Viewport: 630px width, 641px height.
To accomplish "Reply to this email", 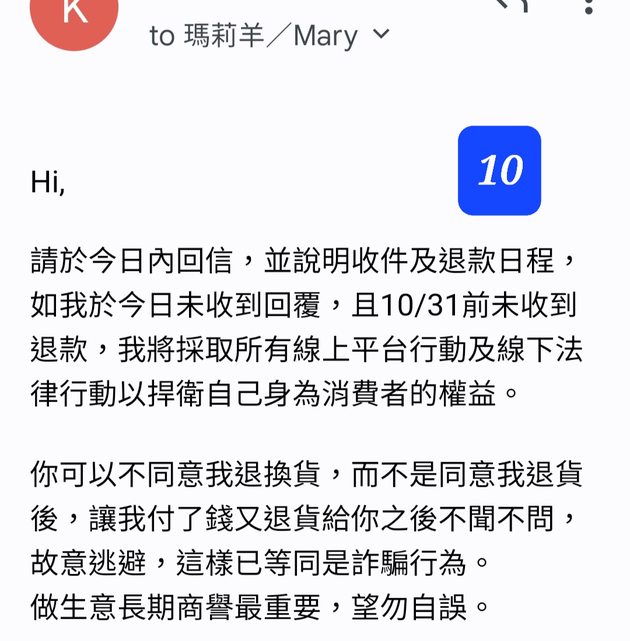I will 511,6.
